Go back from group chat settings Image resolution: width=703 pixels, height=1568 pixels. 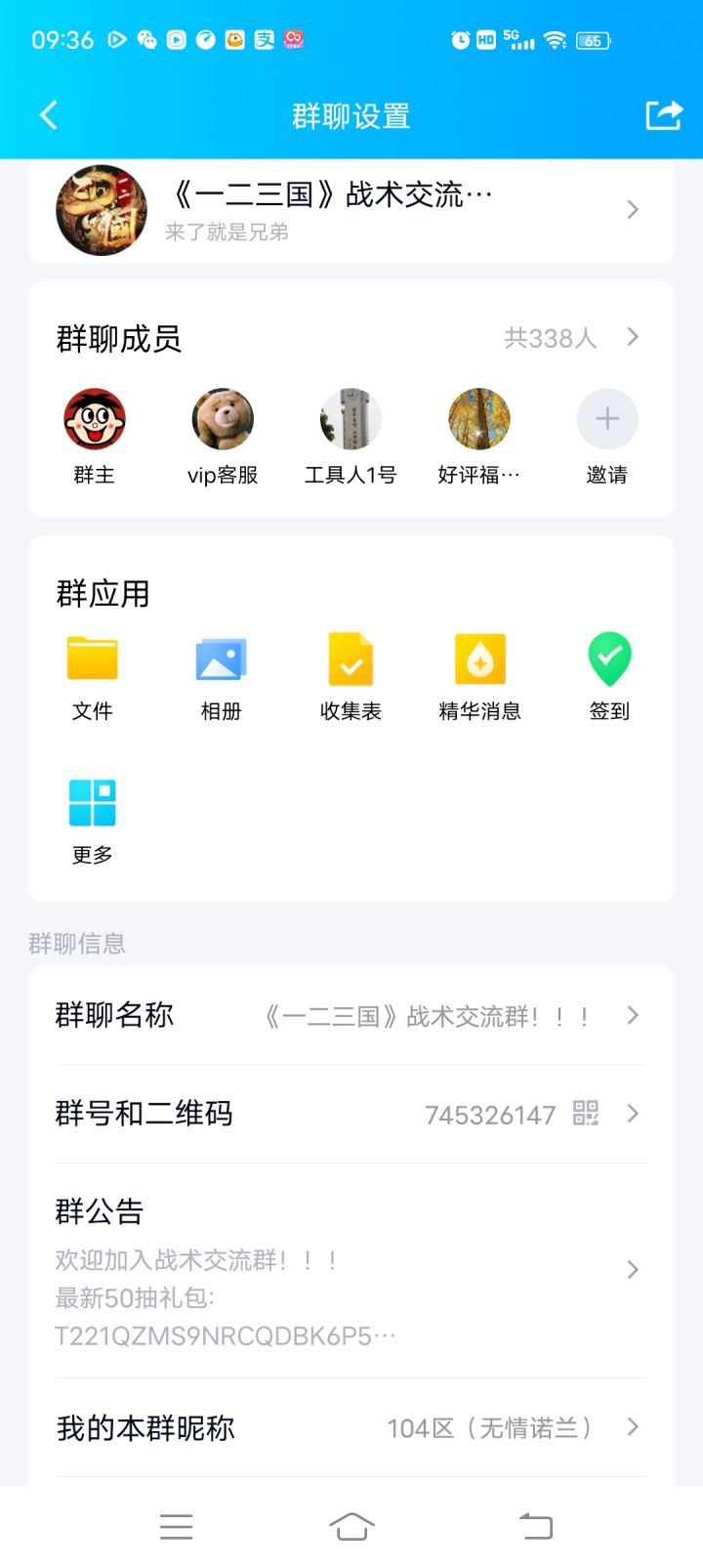[x=49, y=115]
